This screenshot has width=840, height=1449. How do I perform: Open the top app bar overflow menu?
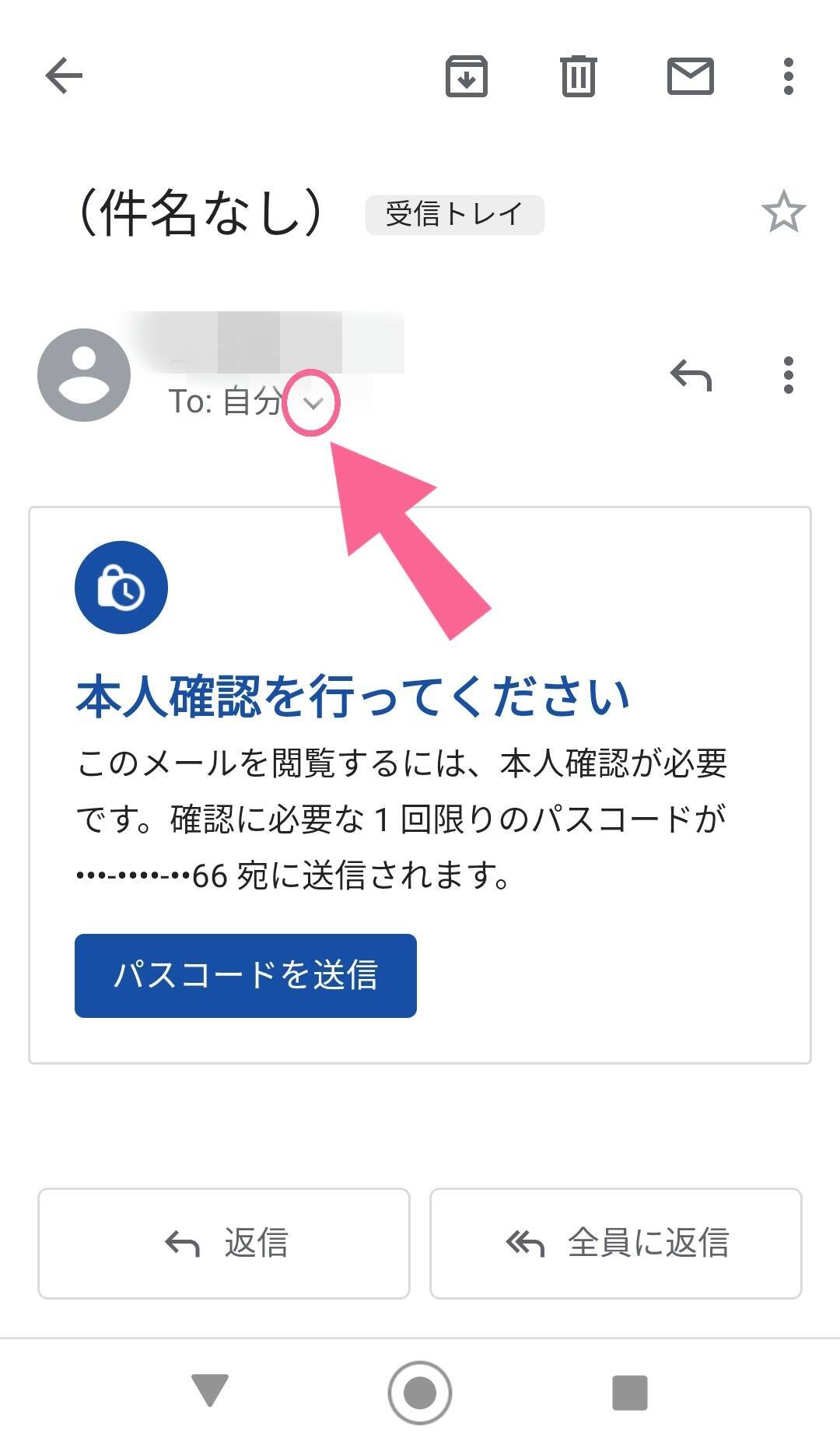point(788,76)
